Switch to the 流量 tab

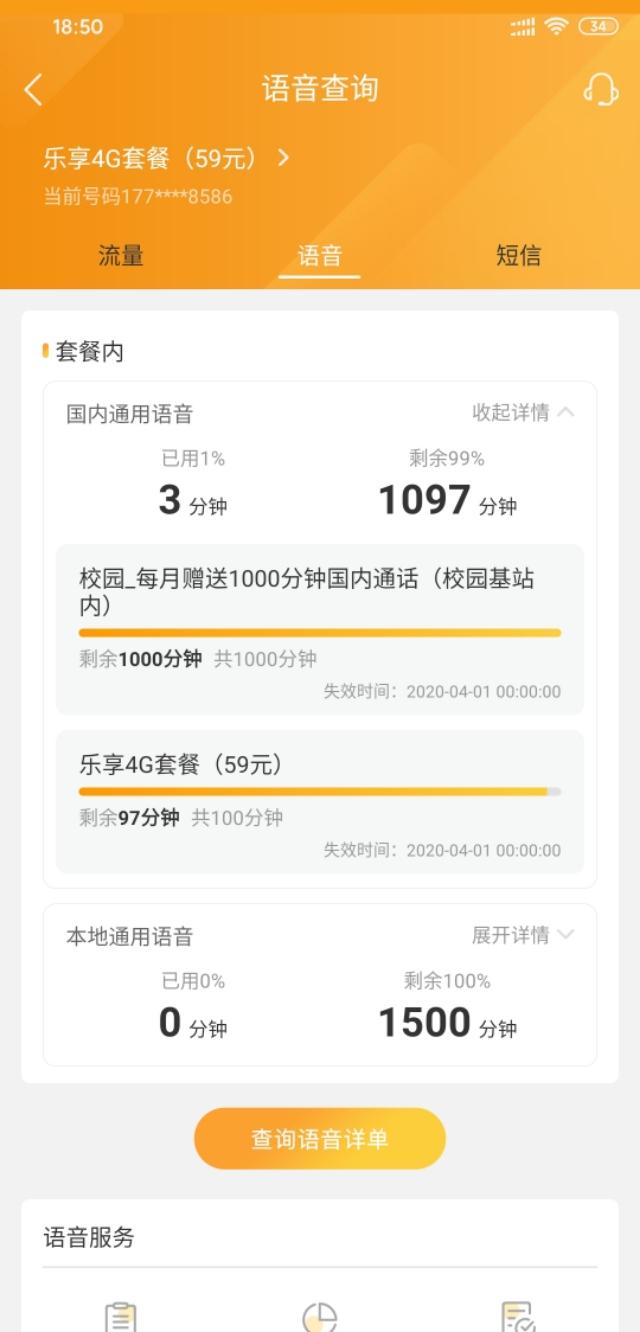pos(121,255)
